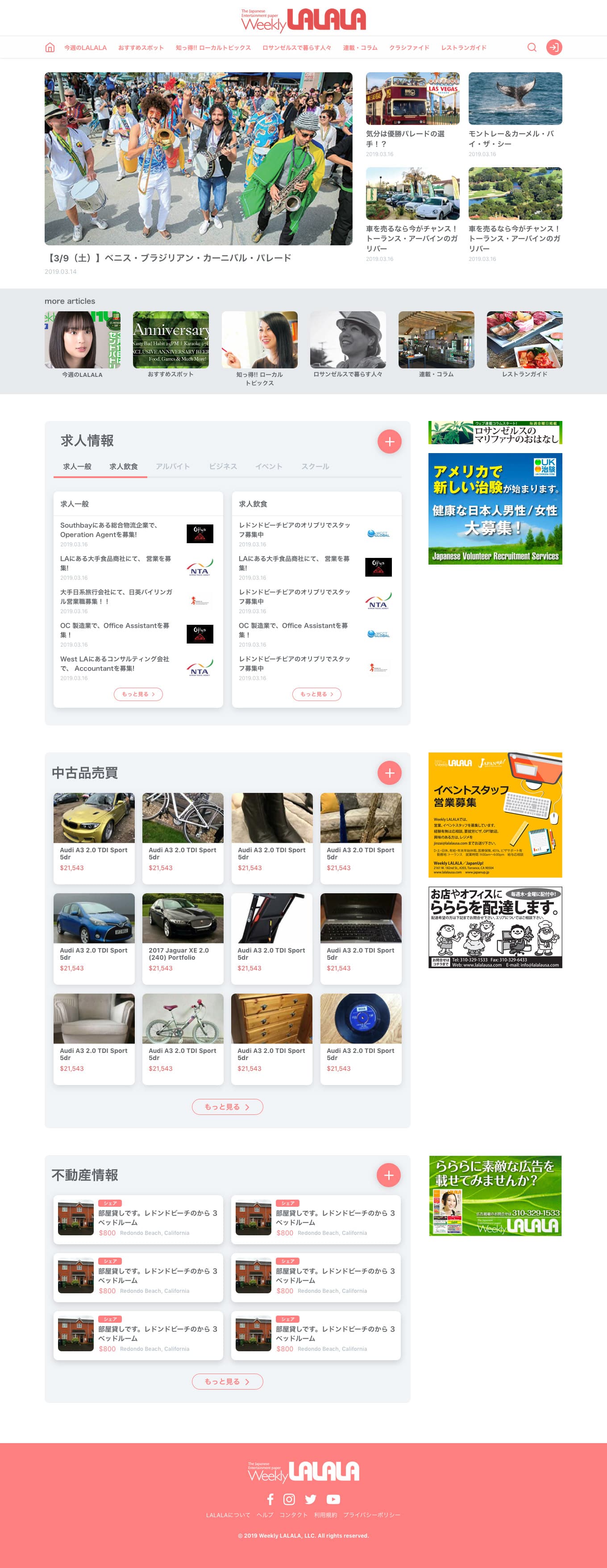Image resolution: width=607 pixels, height=1568 pixels.
Task: Open the Southbay Operation Agent job listing
Action: (110, 529)
